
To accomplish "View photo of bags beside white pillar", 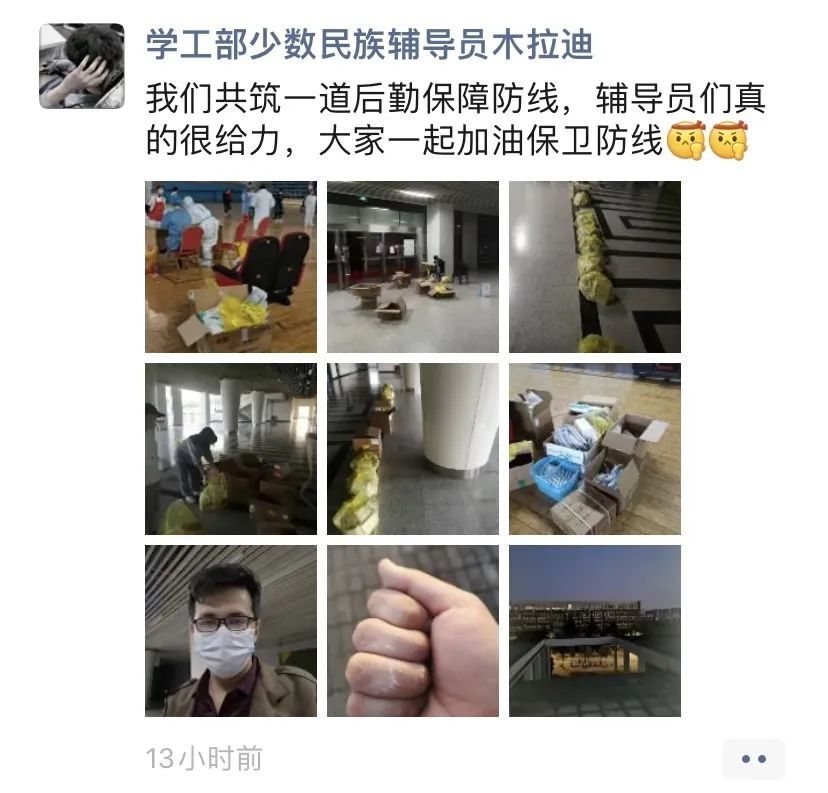I will [413, 449].
